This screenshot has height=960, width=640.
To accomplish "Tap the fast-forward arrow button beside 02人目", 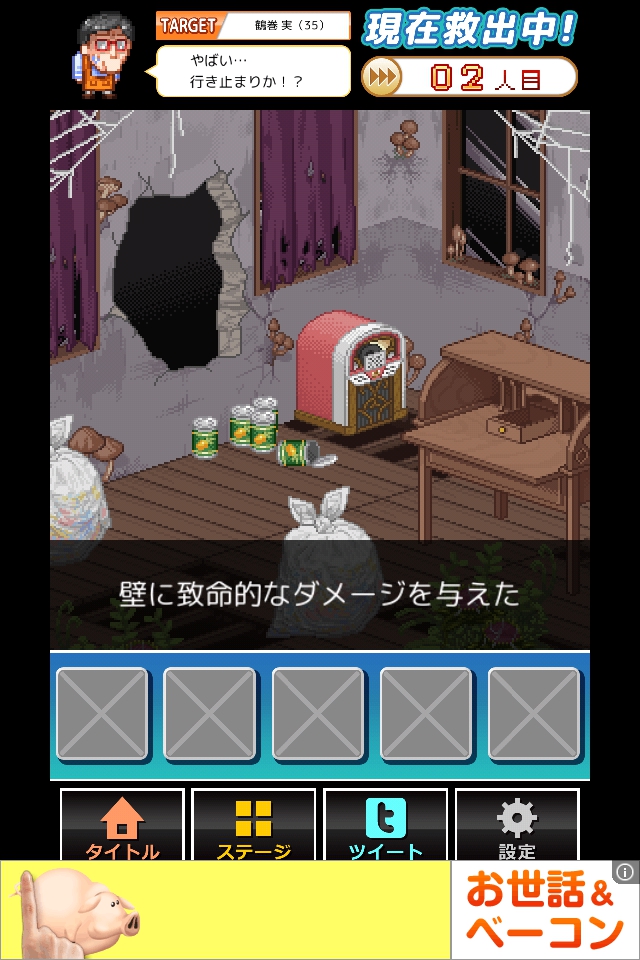I will 382,77.
